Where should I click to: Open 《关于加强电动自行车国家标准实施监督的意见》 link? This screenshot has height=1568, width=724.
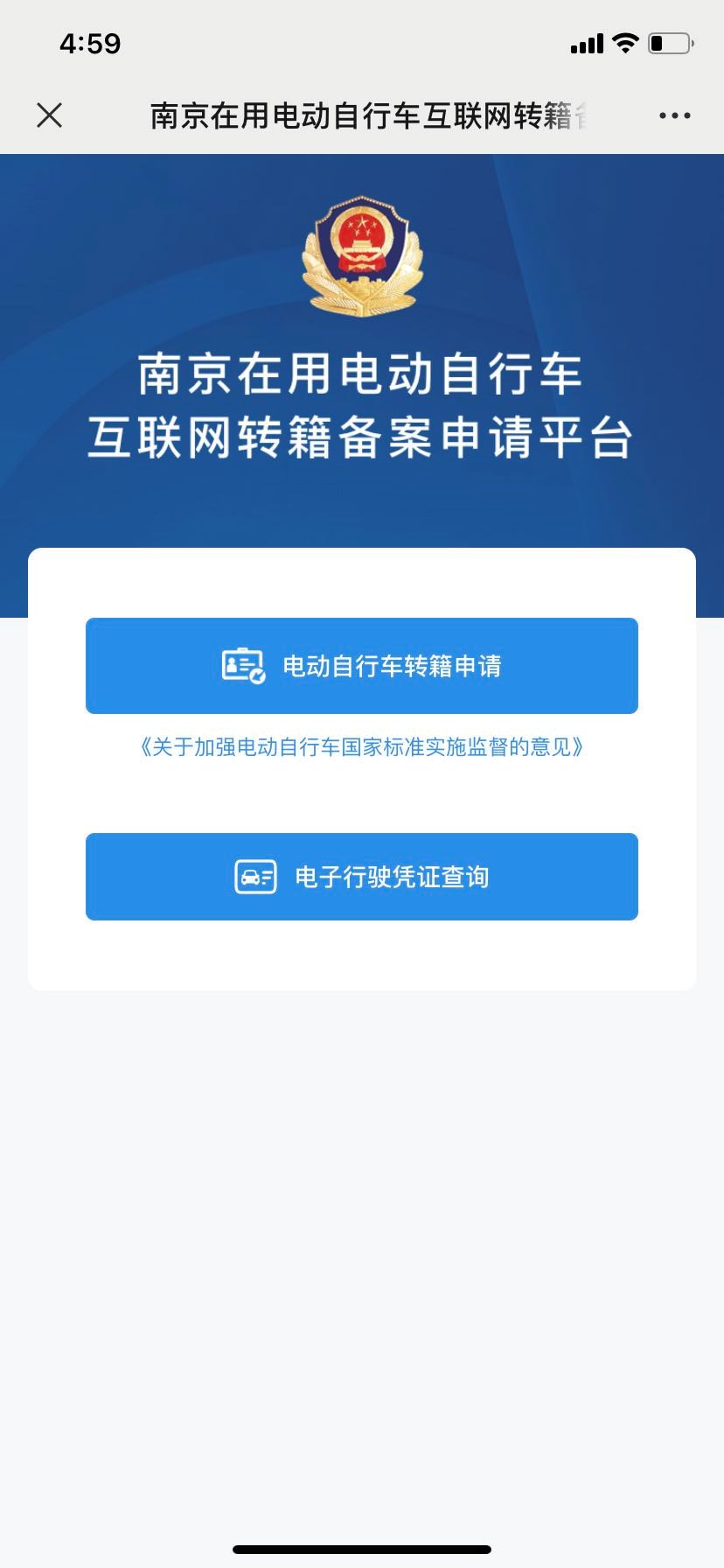point(362,747)
